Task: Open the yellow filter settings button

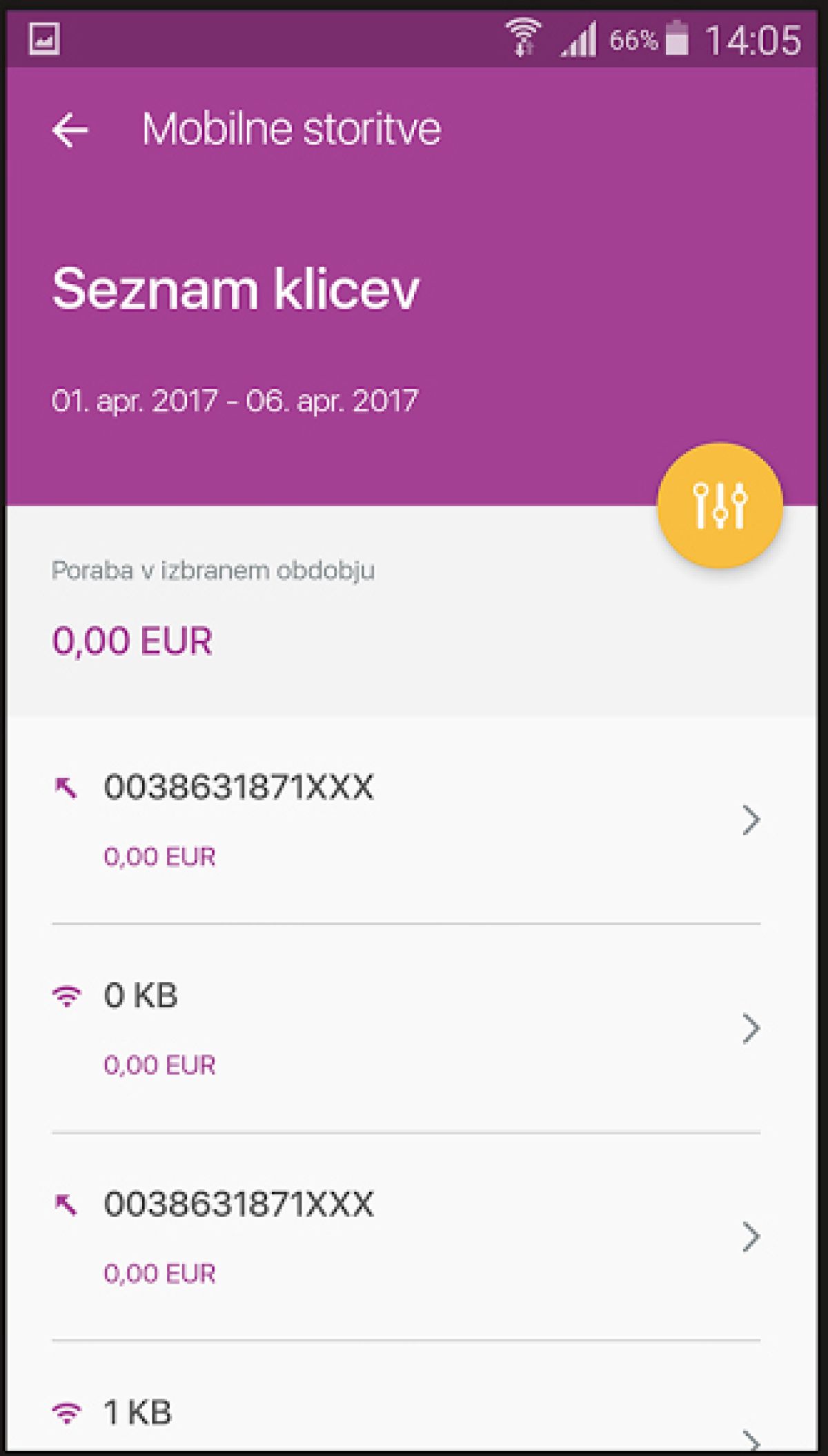Action: pos(720,506)
